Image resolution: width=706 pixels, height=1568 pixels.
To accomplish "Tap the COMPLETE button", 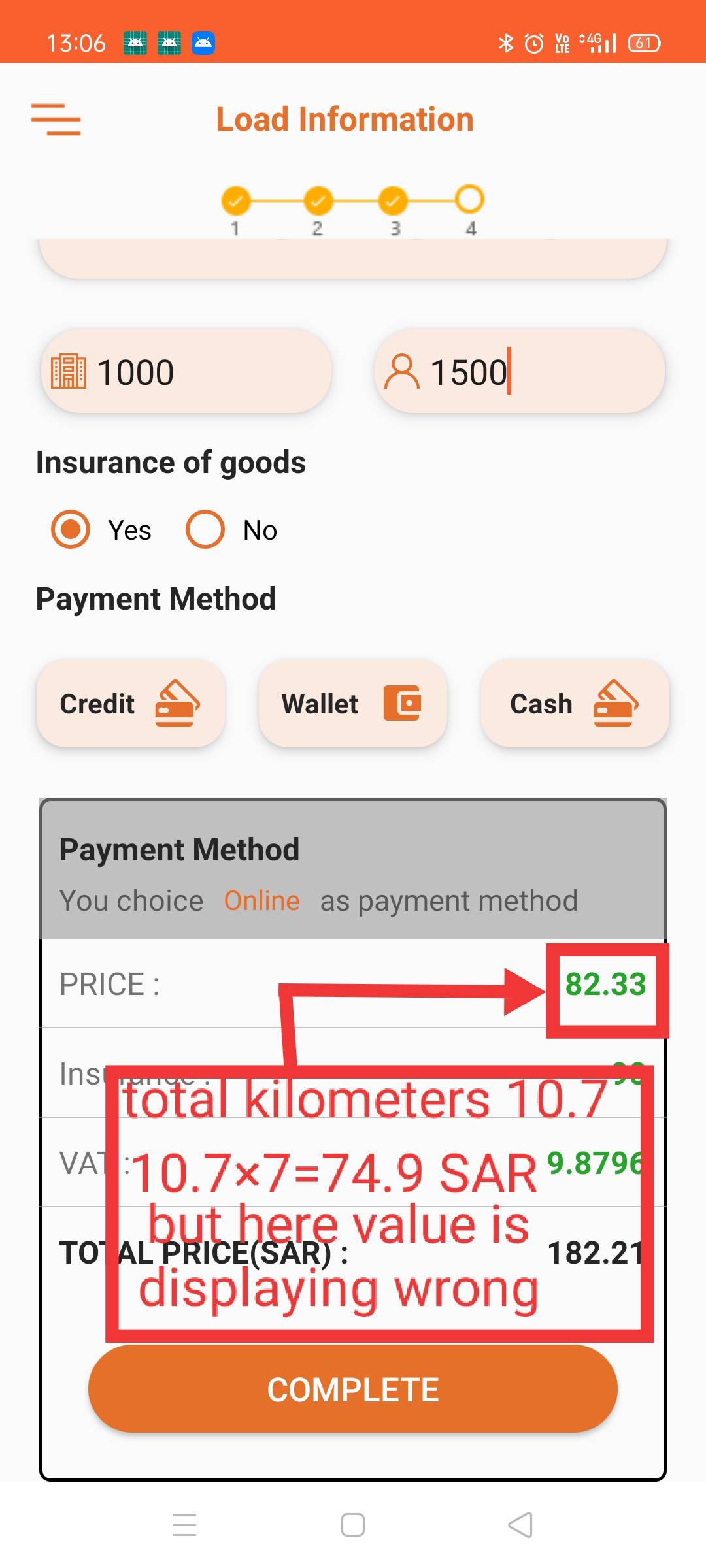I will coord(352,1389).
